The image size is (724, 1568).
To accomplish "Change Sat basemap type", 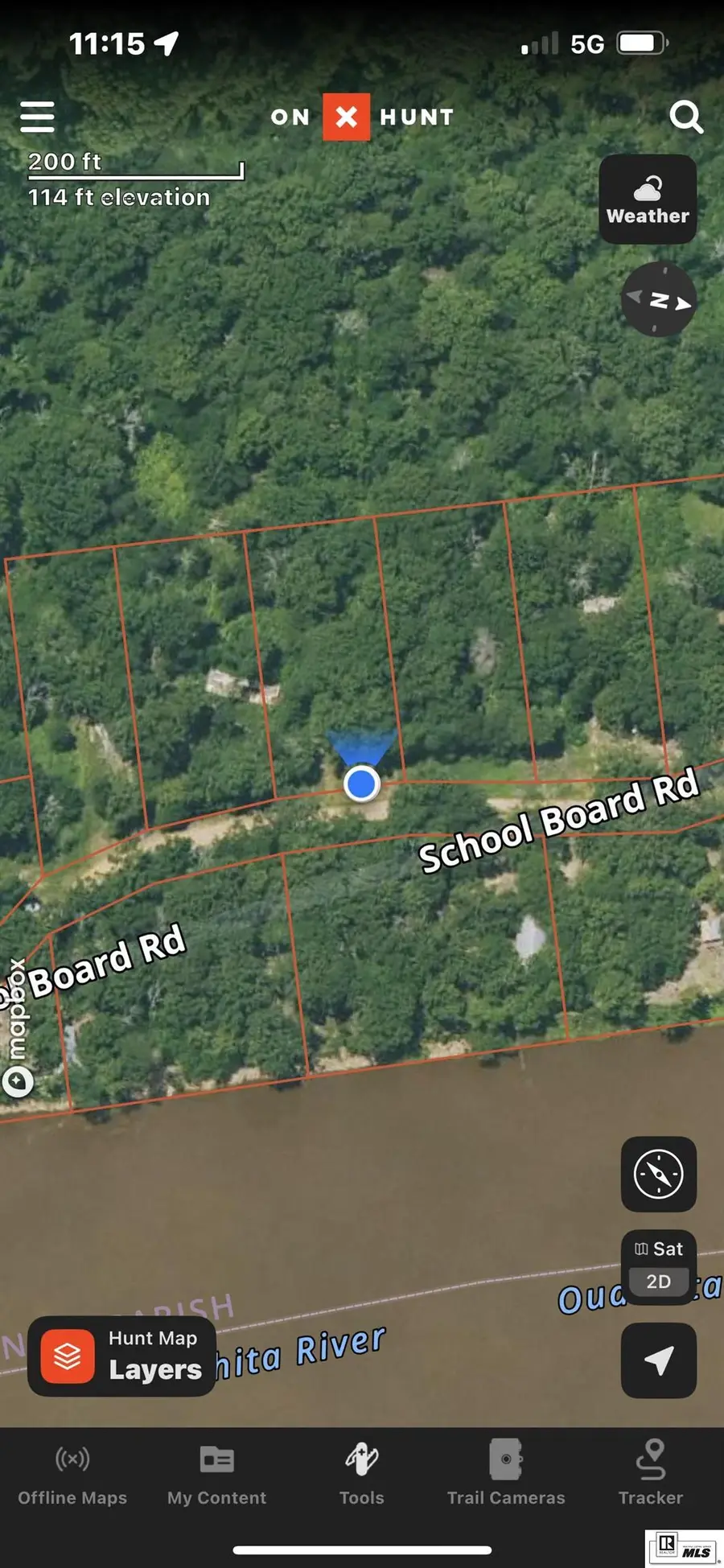I will (x=658, y=1249).
